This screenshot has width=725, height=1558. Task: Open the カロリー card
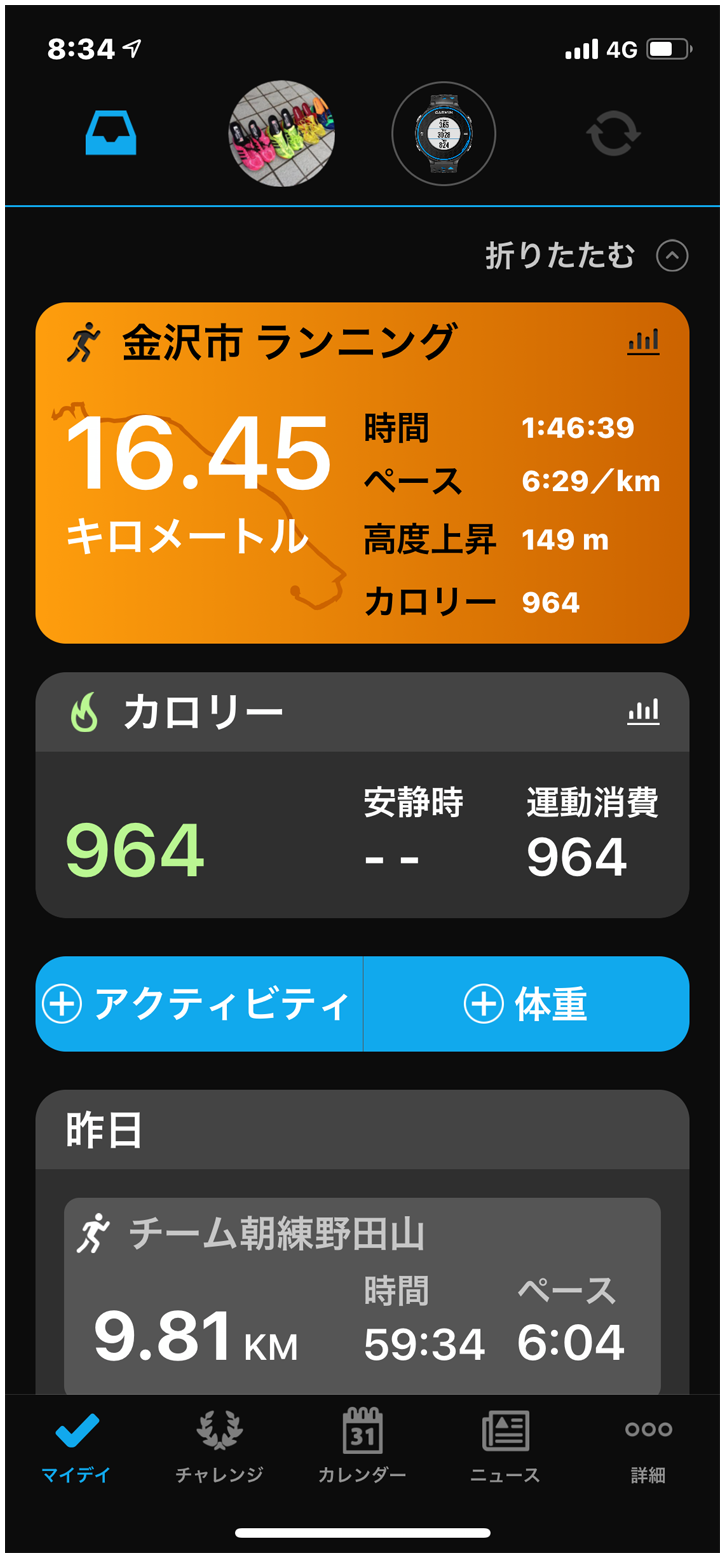362,795
